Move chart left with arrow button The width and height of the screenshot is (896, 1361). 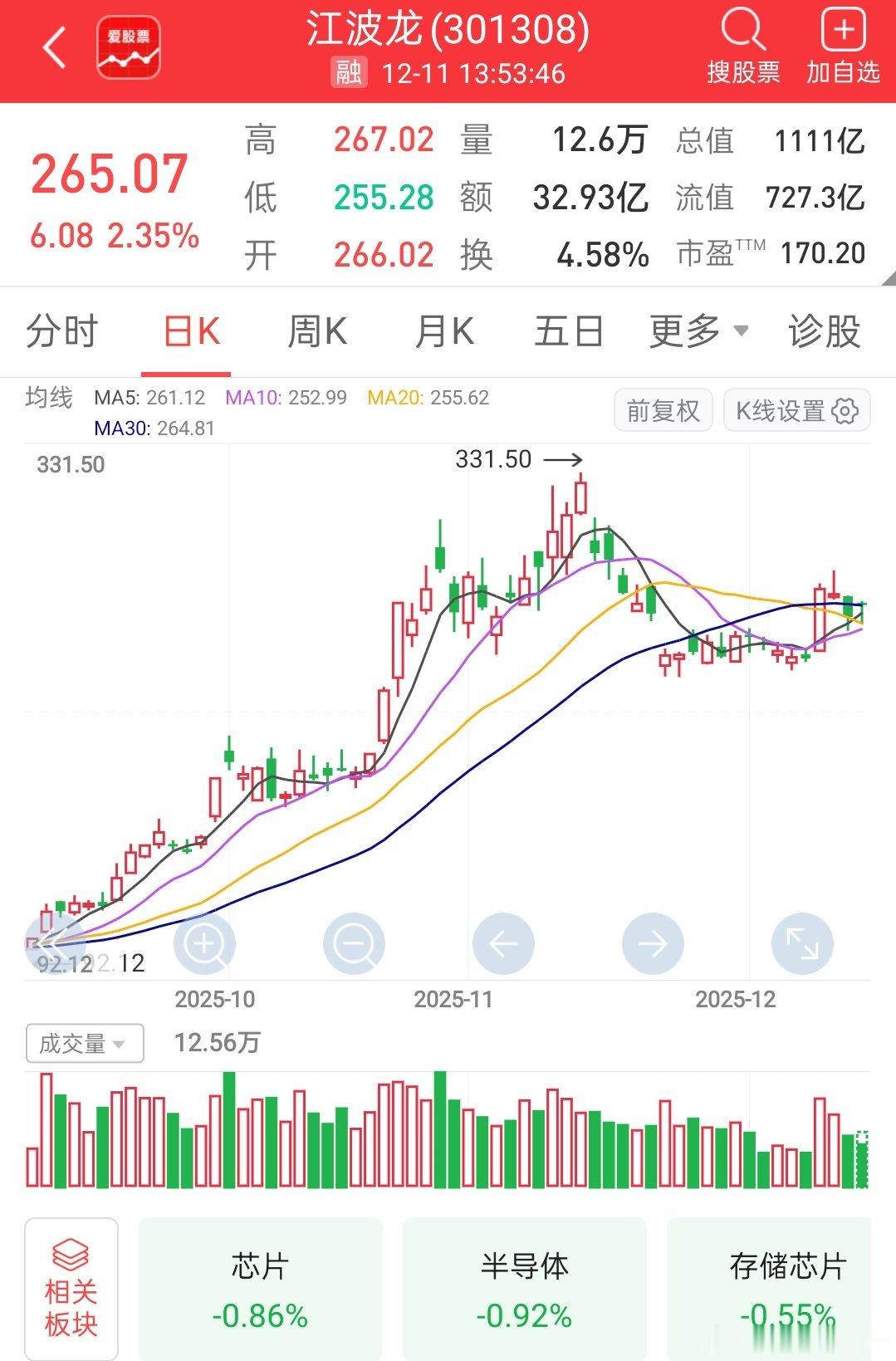503,943
